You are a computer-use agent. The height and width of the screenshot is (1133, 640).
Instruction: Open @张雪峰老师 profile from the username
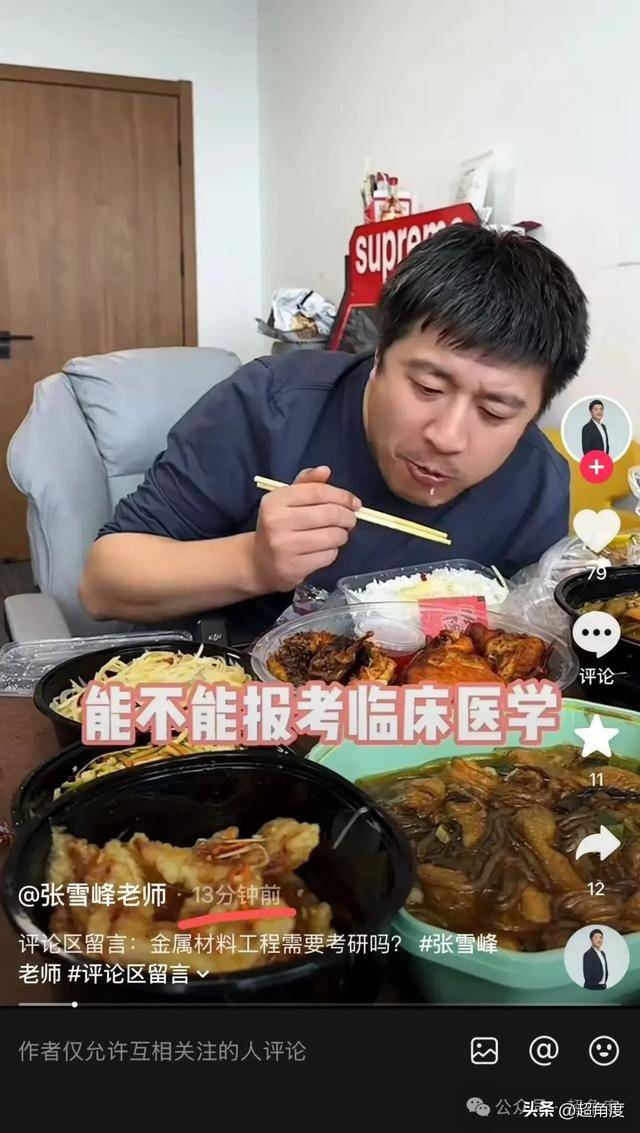click(93, 895)
